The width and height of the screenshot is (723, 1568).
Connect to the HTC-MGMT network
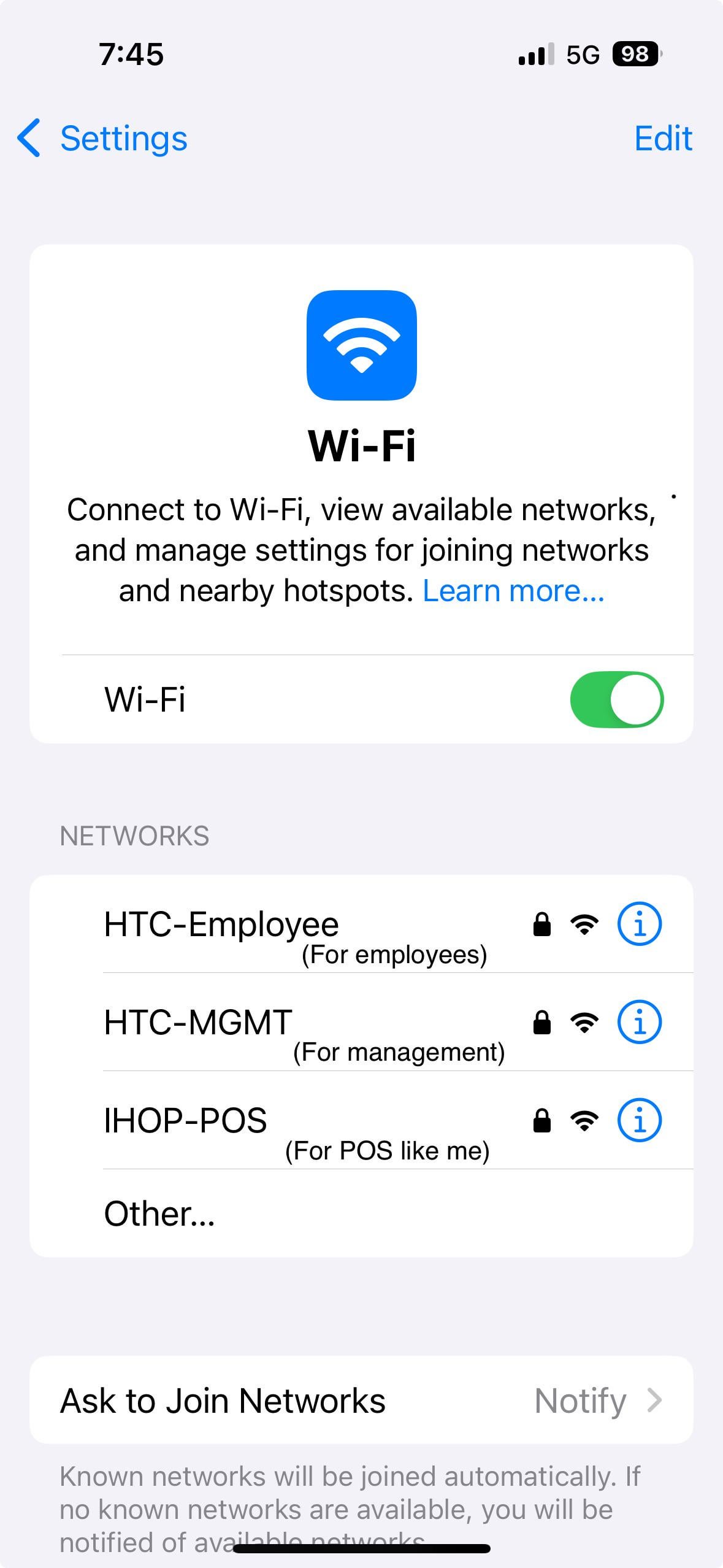pyautogui.click(x=197, y=1023)
